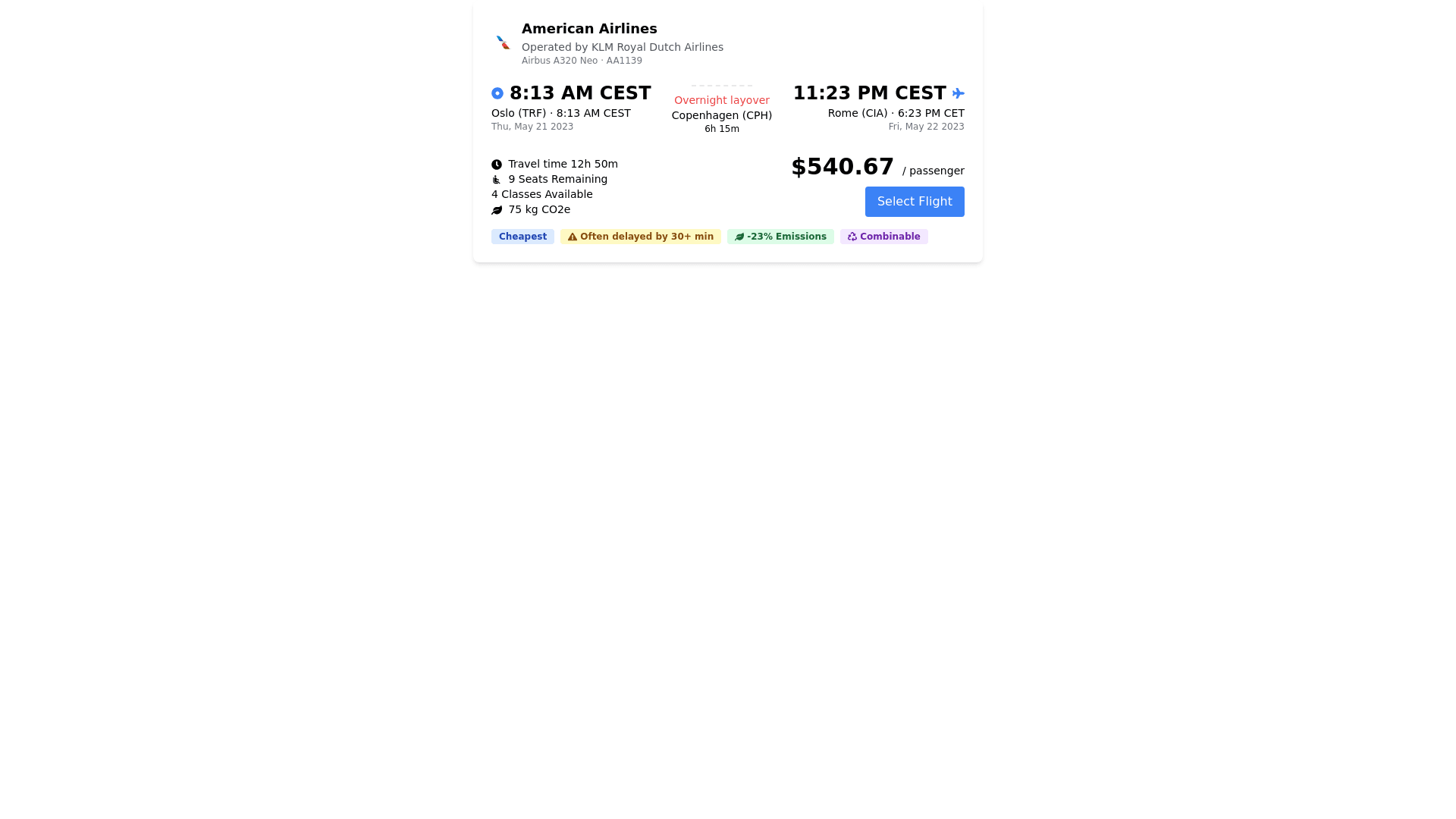This screenshot has width=1456, height=819.
Task: Select the American Airlines flight
Action: tap(914, 202)
